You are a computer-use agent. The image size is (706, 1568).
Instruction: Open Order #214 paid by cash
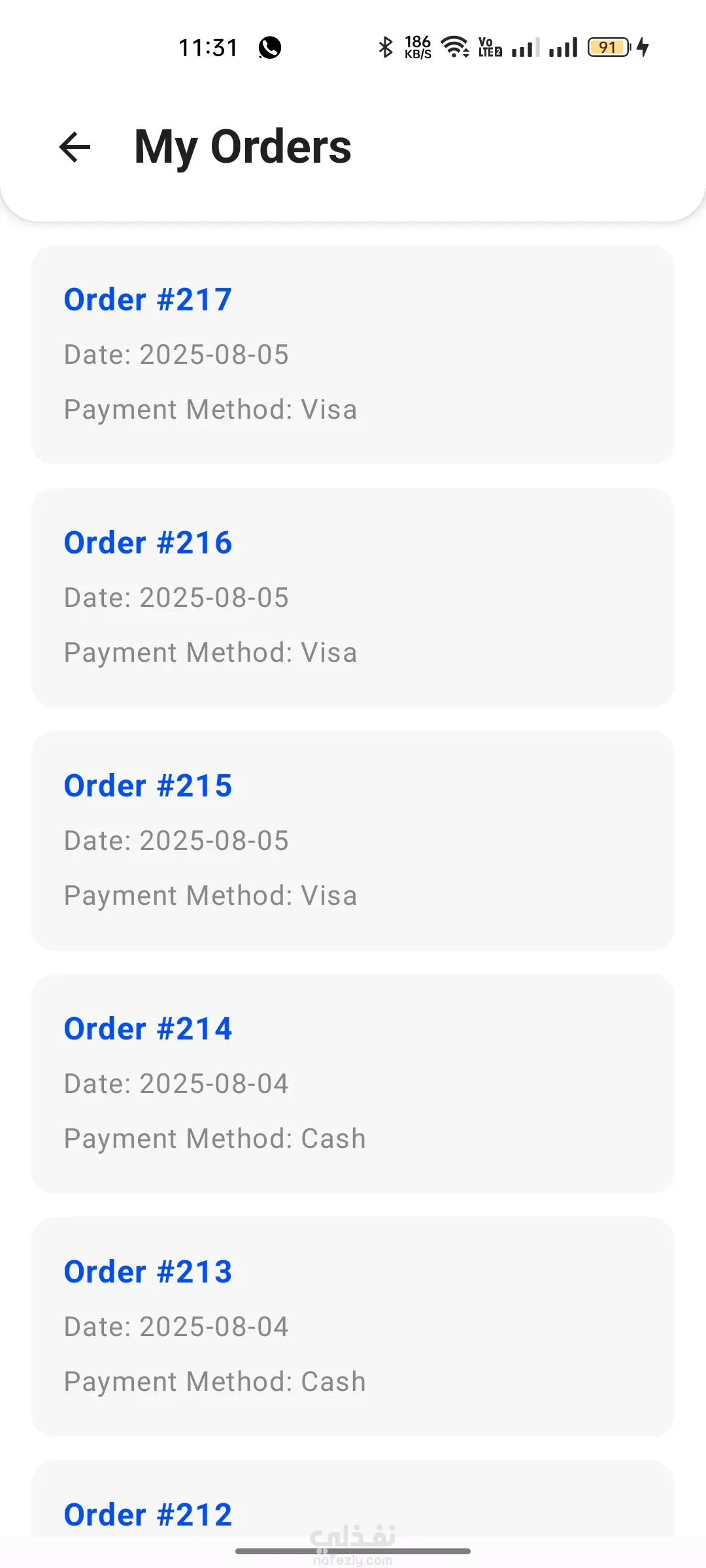tap(353, 1083)
